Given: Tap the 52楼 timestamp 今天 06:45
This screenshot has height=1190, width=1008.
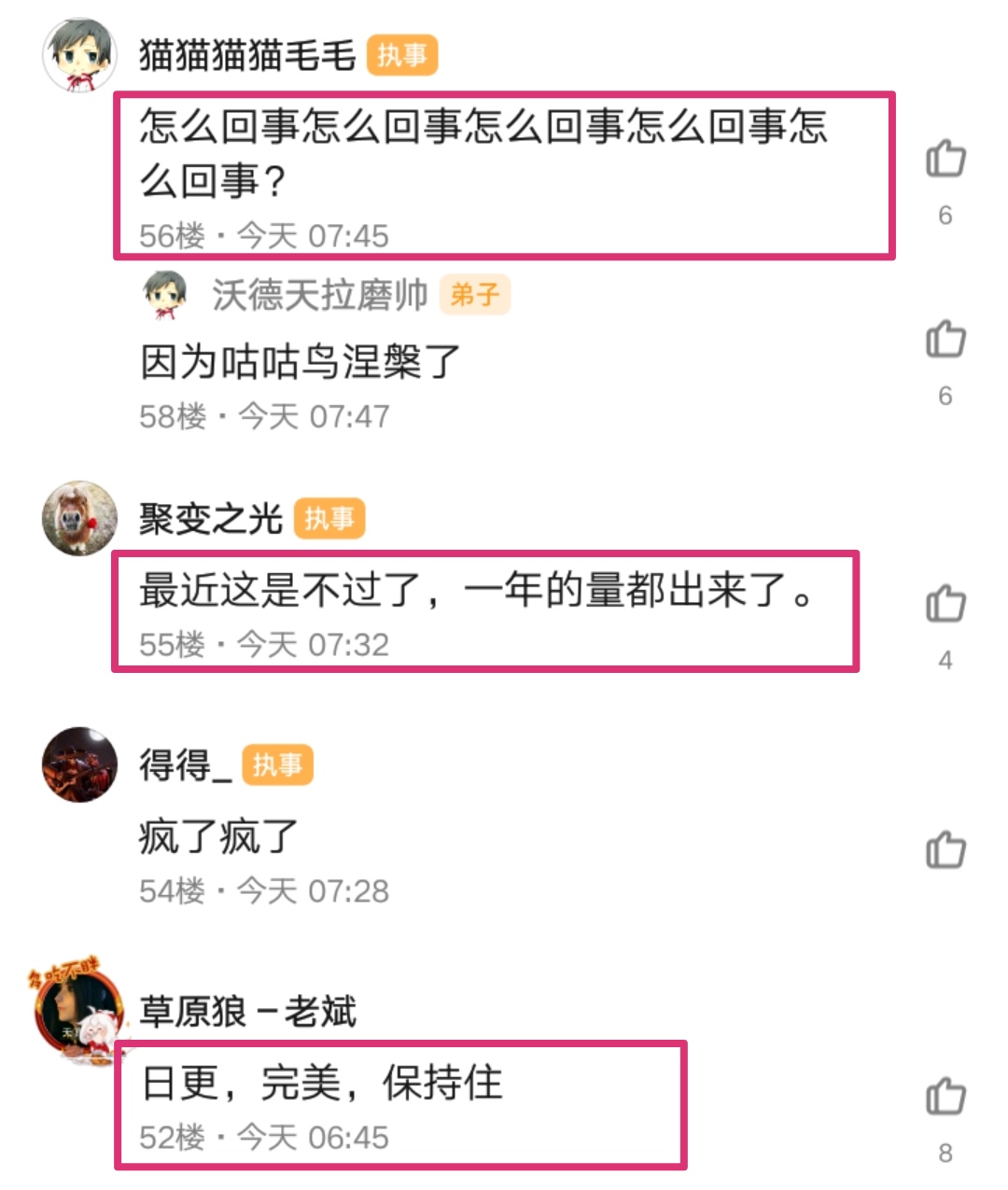Looking at the screenshot, I should click(x=261, y=1138).
